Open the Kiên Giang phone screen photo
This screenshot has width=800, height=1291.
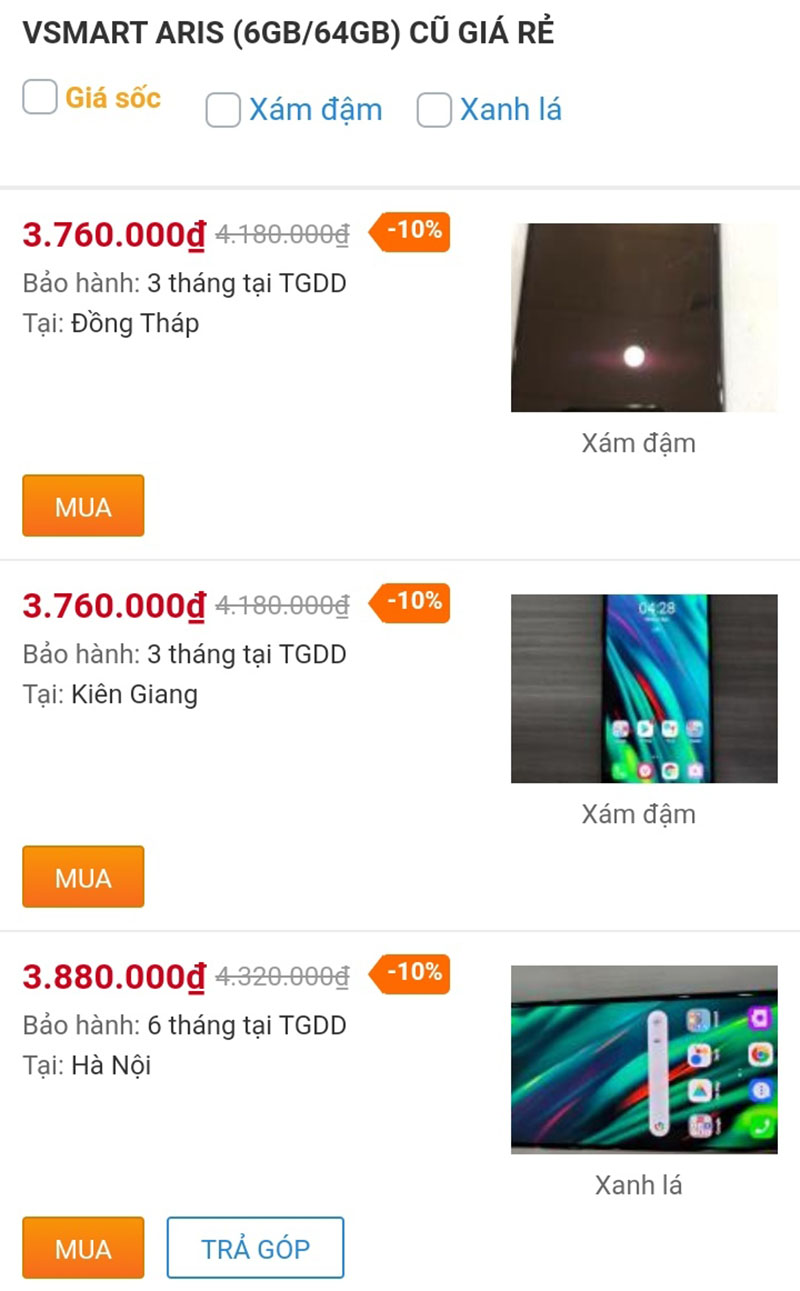click(x=644, y=689)
